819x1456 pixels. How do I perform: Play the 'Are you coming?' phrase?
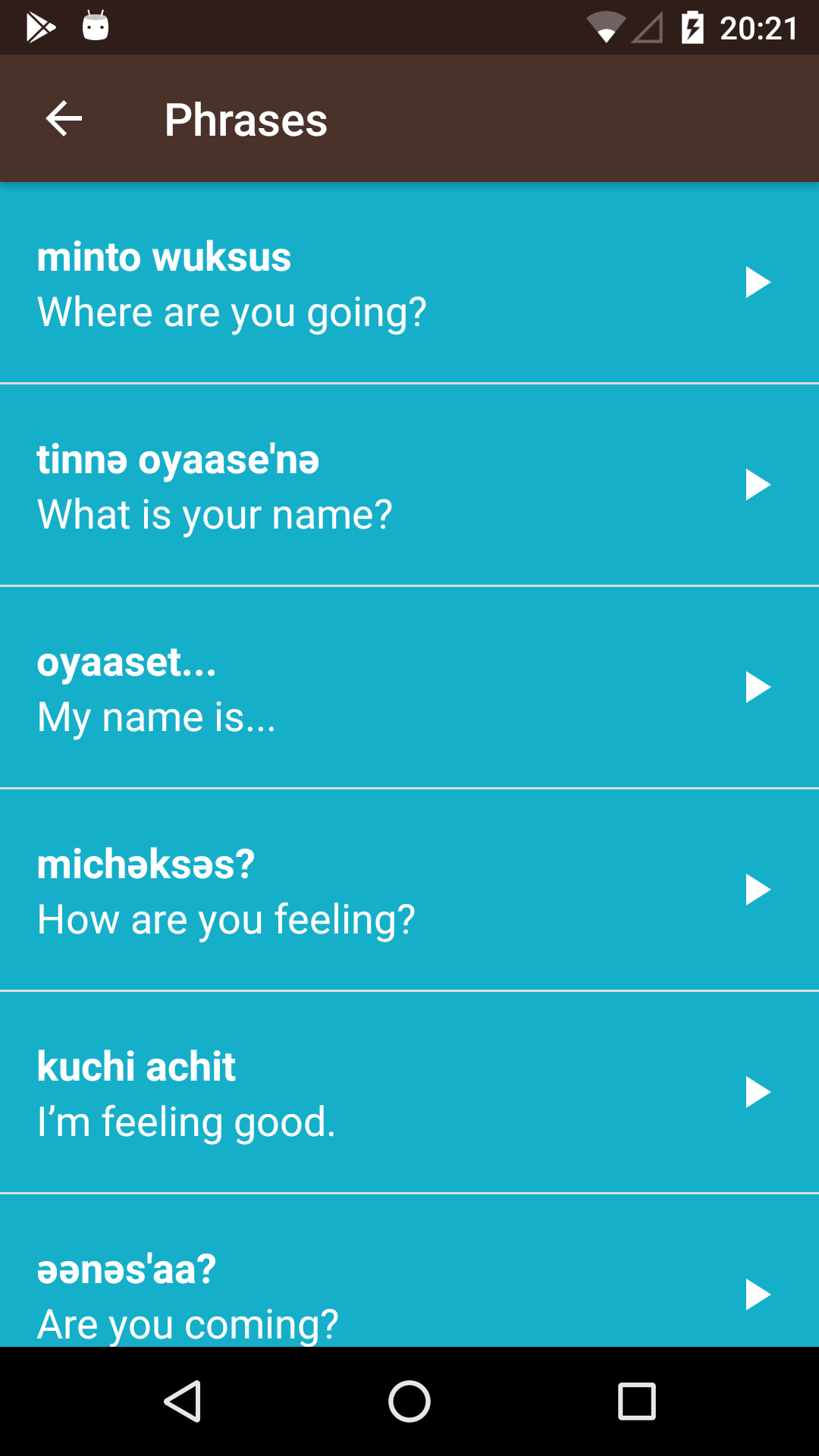[758, 1294]
